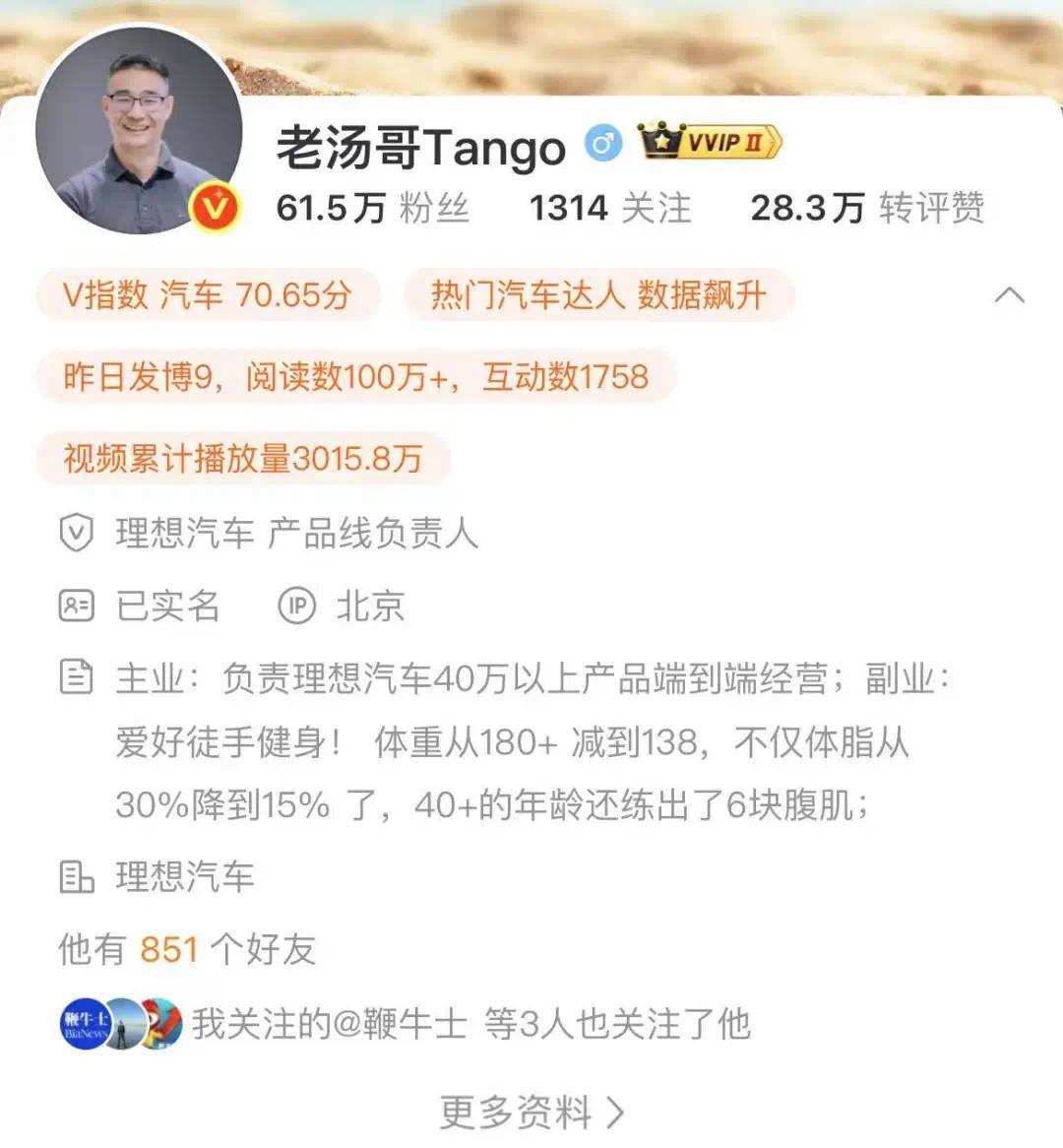Image resolution: width=1063 pixels, height=1148 pixels.
Task: View the 61.5万 粉丝 followers list
Action: tap(372, 208)
